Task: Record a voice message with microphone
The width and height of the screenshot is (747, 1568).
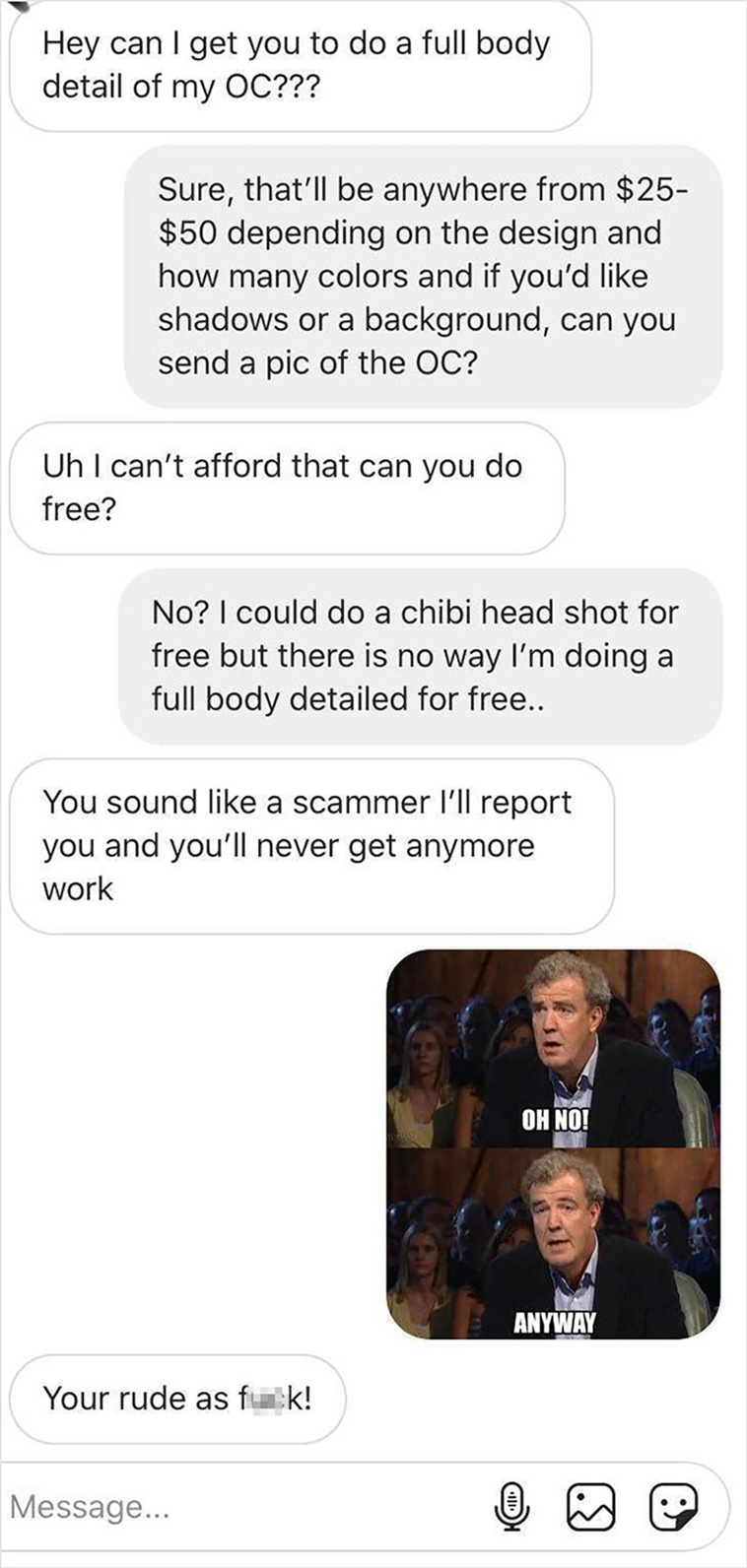Action: point(509,1507)
